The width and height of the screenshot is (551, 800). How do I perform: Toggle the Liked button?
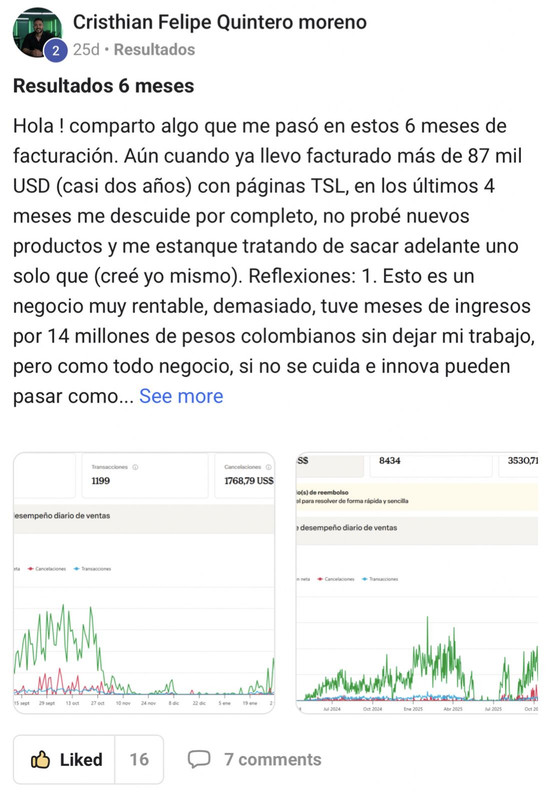[x=64, y=759]
